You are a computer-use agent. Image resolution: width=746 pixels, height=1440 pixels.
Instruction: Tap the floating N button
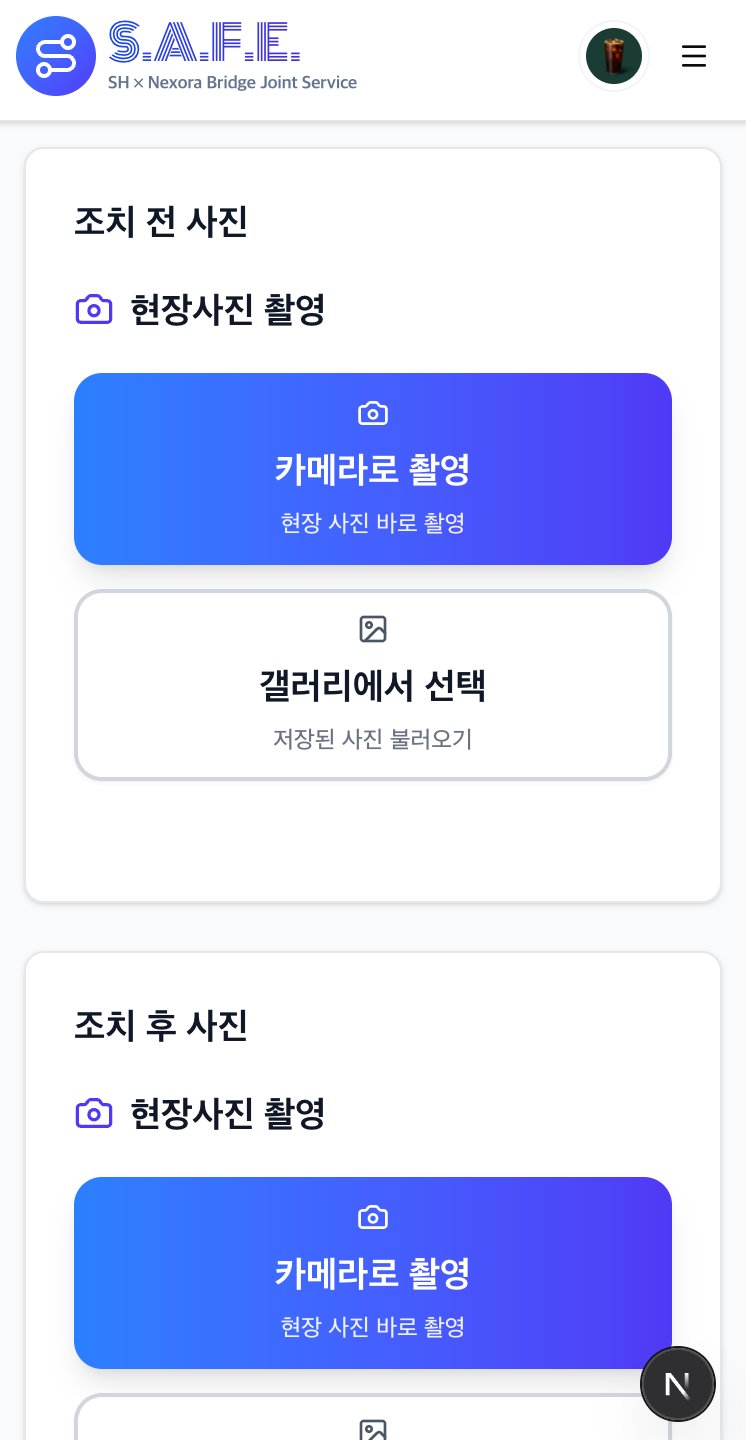pyautogui.click(x=678, y=1384)
